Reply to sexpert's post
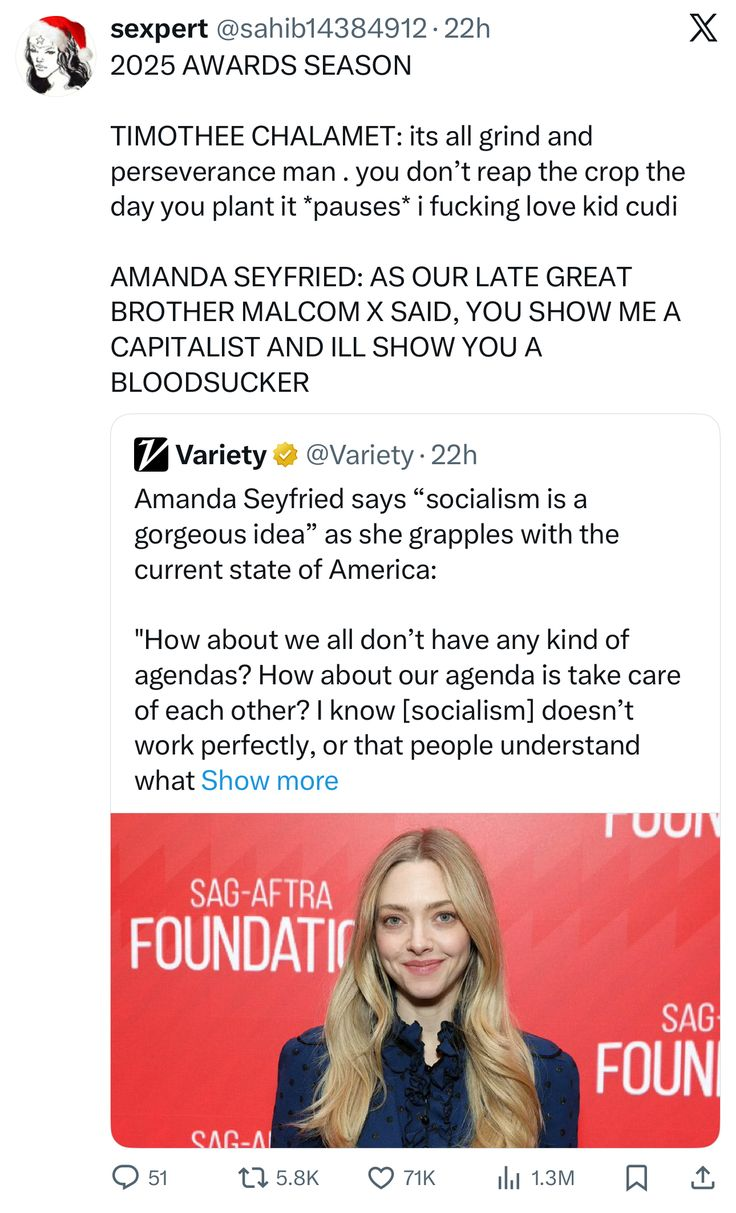This screenshot has height=1213, width=736. [x=125, y=1178]
